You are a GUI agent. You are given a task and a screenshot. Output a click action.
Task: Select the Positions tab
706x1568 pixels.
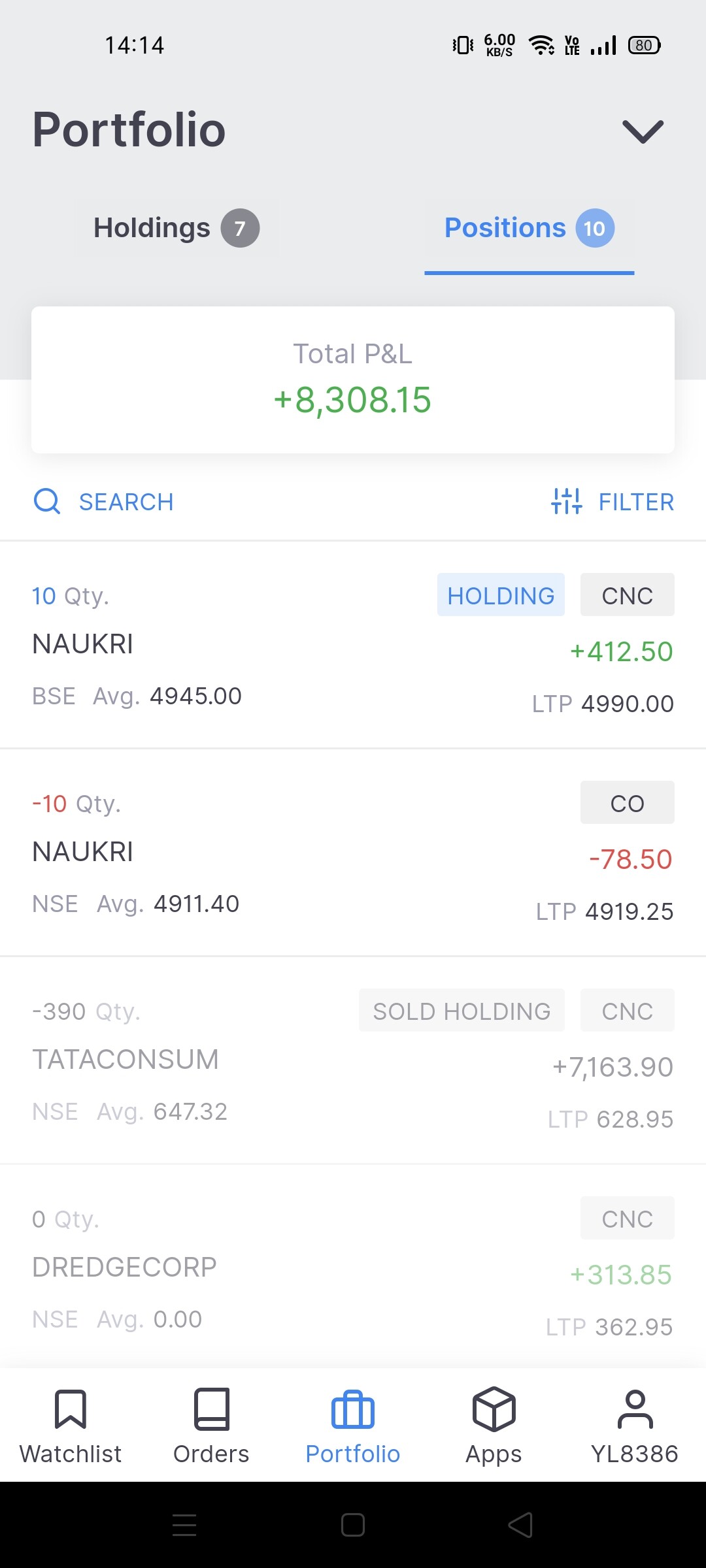[x=529, y=228]
